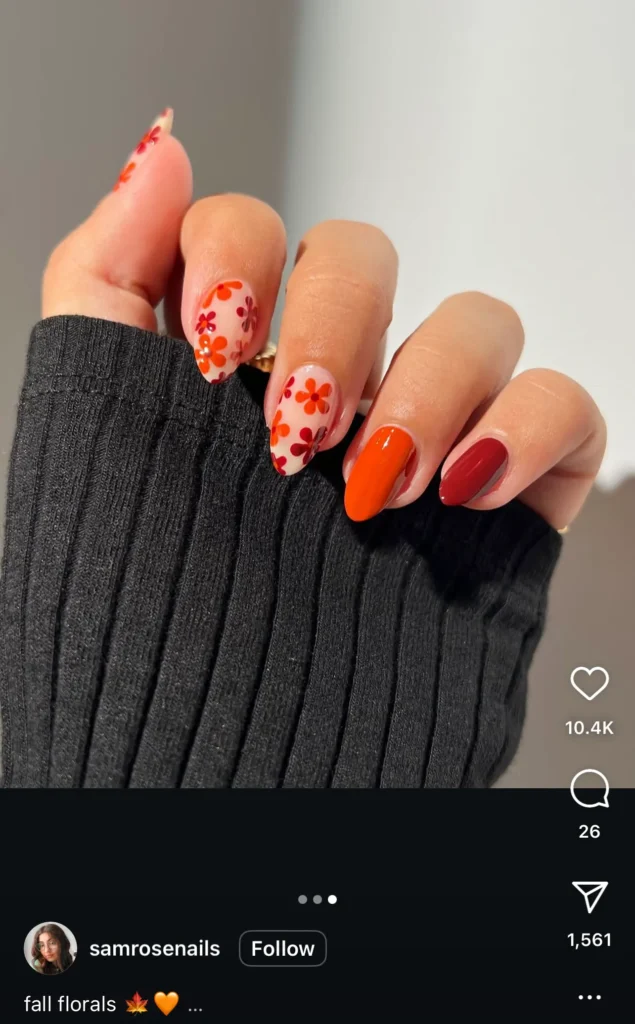Screen dimensions: 635x1024
Task: Open samrosenails profile picture
Action: coord(50,948)
